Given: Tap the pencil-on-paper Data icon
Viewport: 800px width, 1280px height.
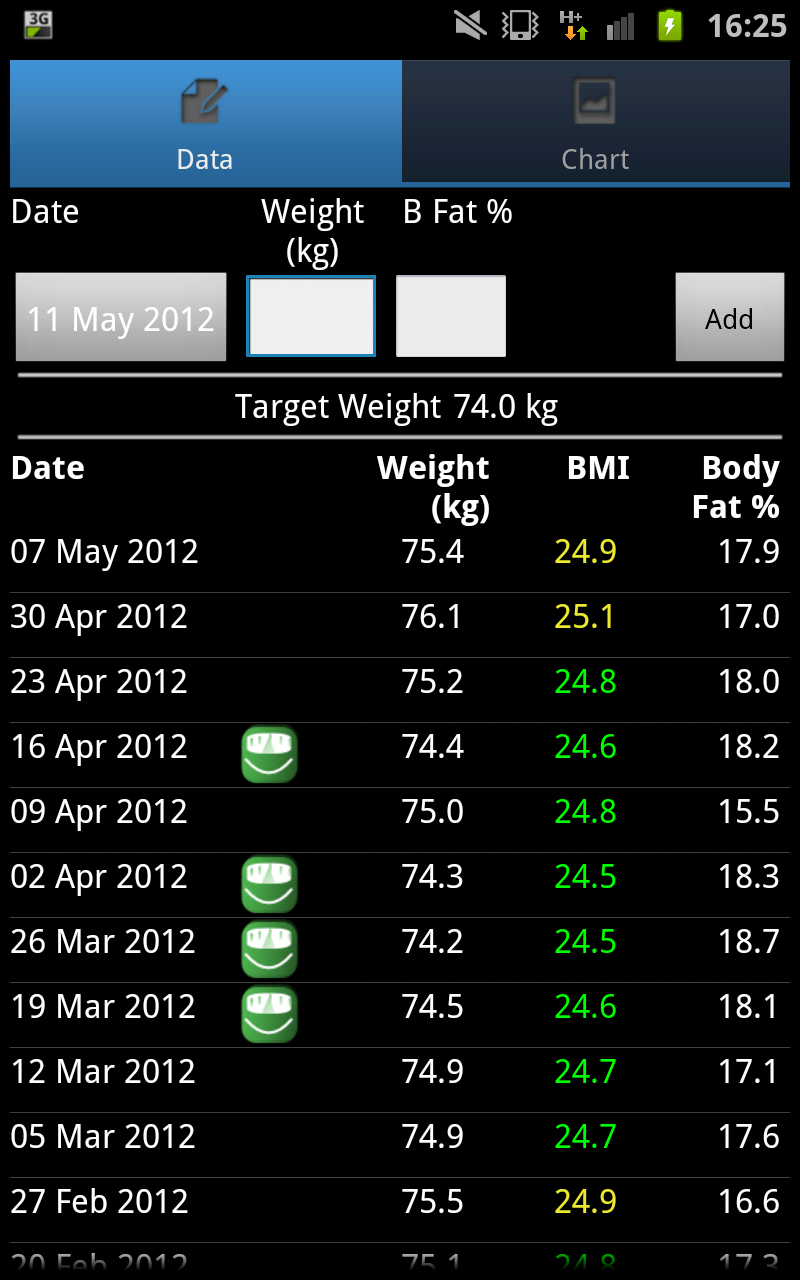Looking at the screenshot, I should 204,101.
